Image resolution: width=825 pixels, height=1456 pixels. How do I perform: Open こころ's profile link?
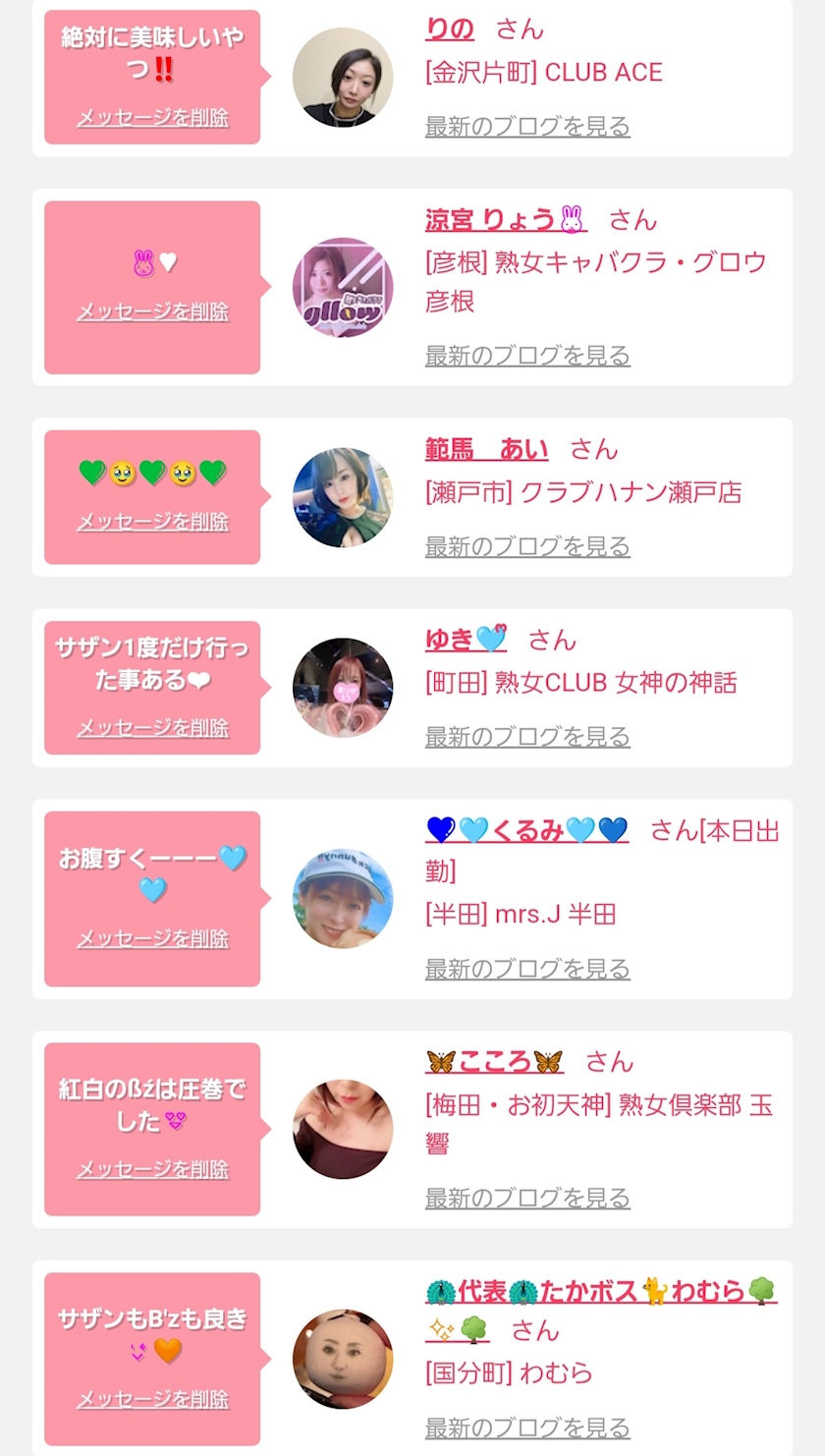click(495, 1062)
